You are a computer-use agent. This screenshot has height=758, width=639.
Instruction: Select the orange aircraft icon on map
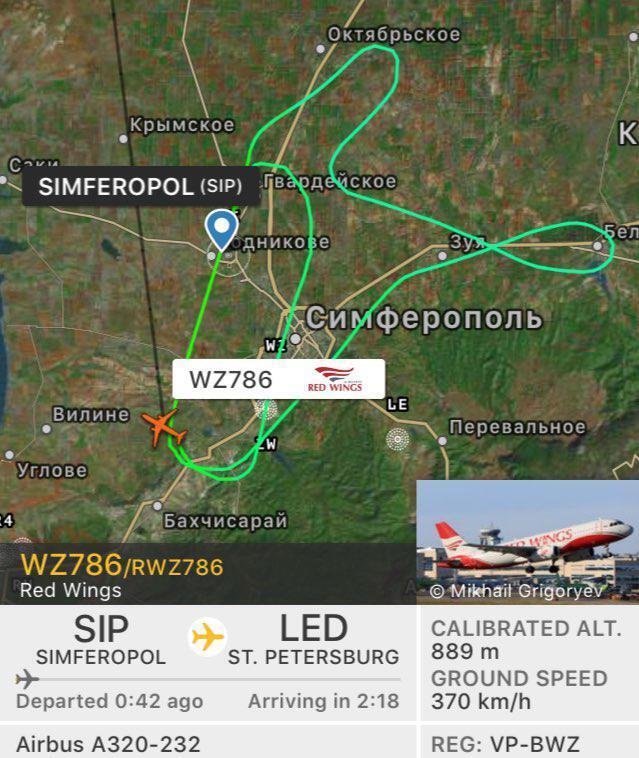coord(165,427)
